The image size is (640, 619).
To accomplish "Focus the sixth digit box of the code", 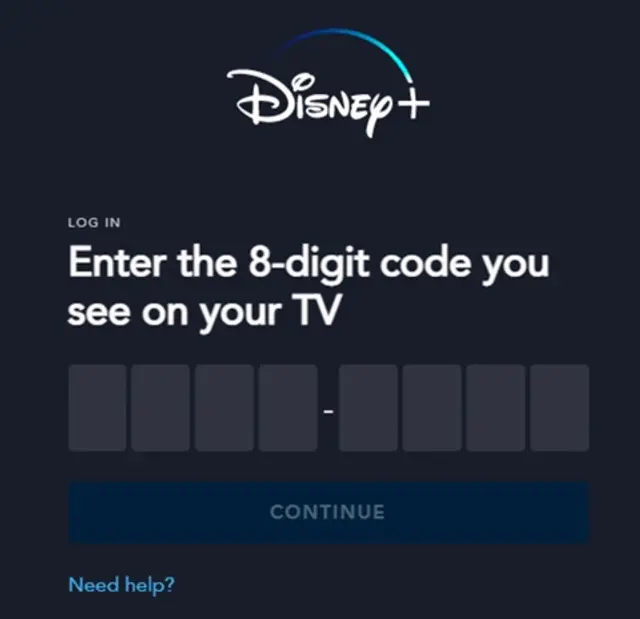I will click(x=432, y=408).
